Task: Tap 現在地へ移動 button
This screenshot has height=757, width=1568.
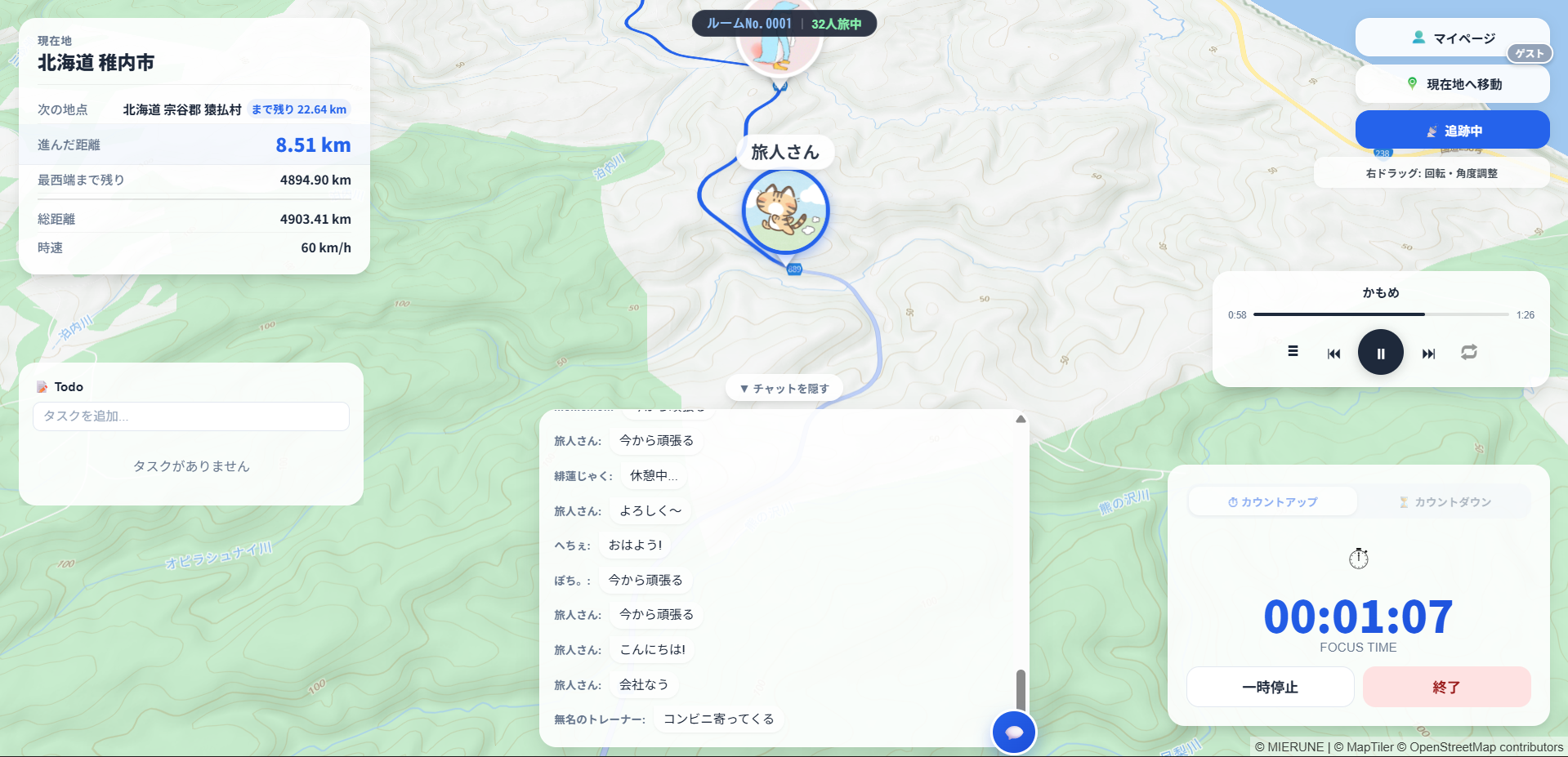Action: click(1452, 84)
